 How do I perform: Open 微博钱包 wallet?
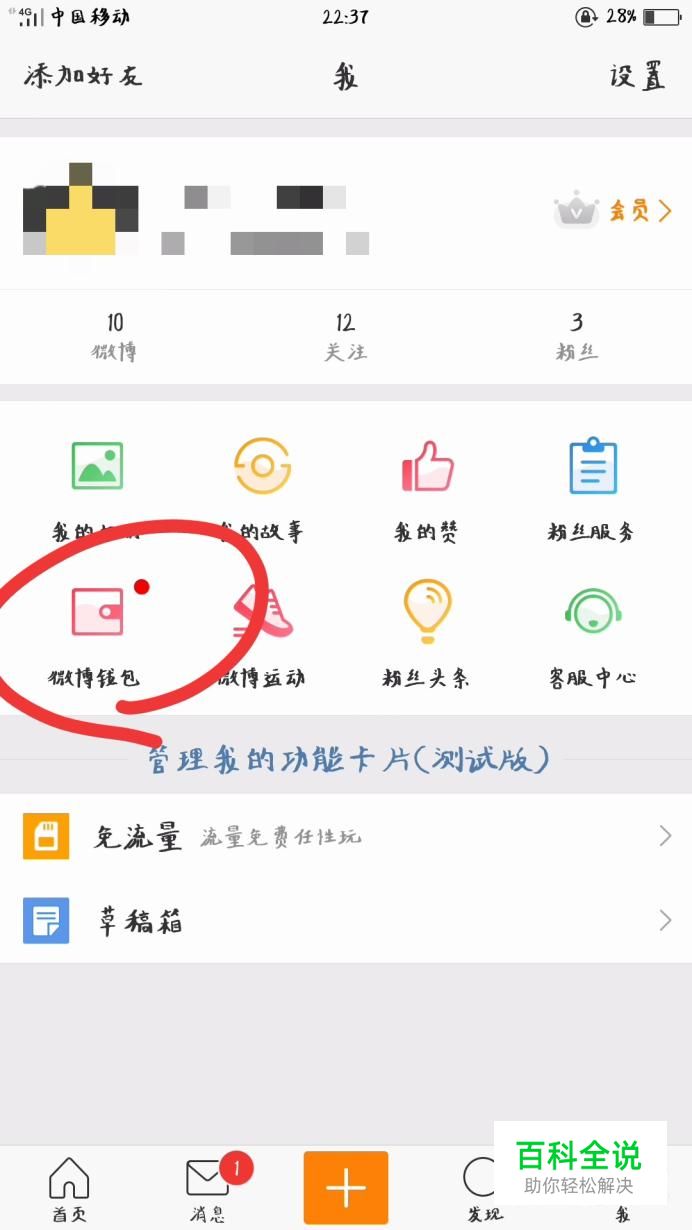[97, 632]
